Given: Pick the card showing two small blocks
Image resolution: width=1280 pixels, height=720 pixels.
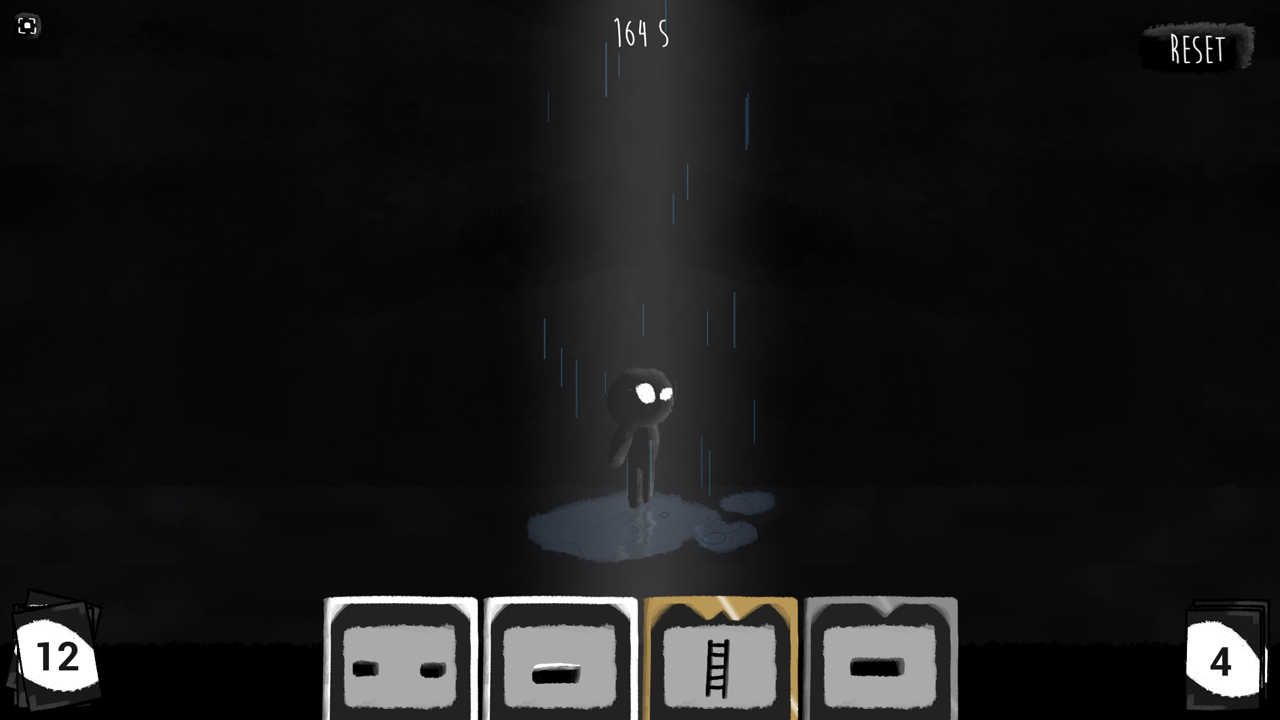Looking at the screenshot, I should pos(400,658).
